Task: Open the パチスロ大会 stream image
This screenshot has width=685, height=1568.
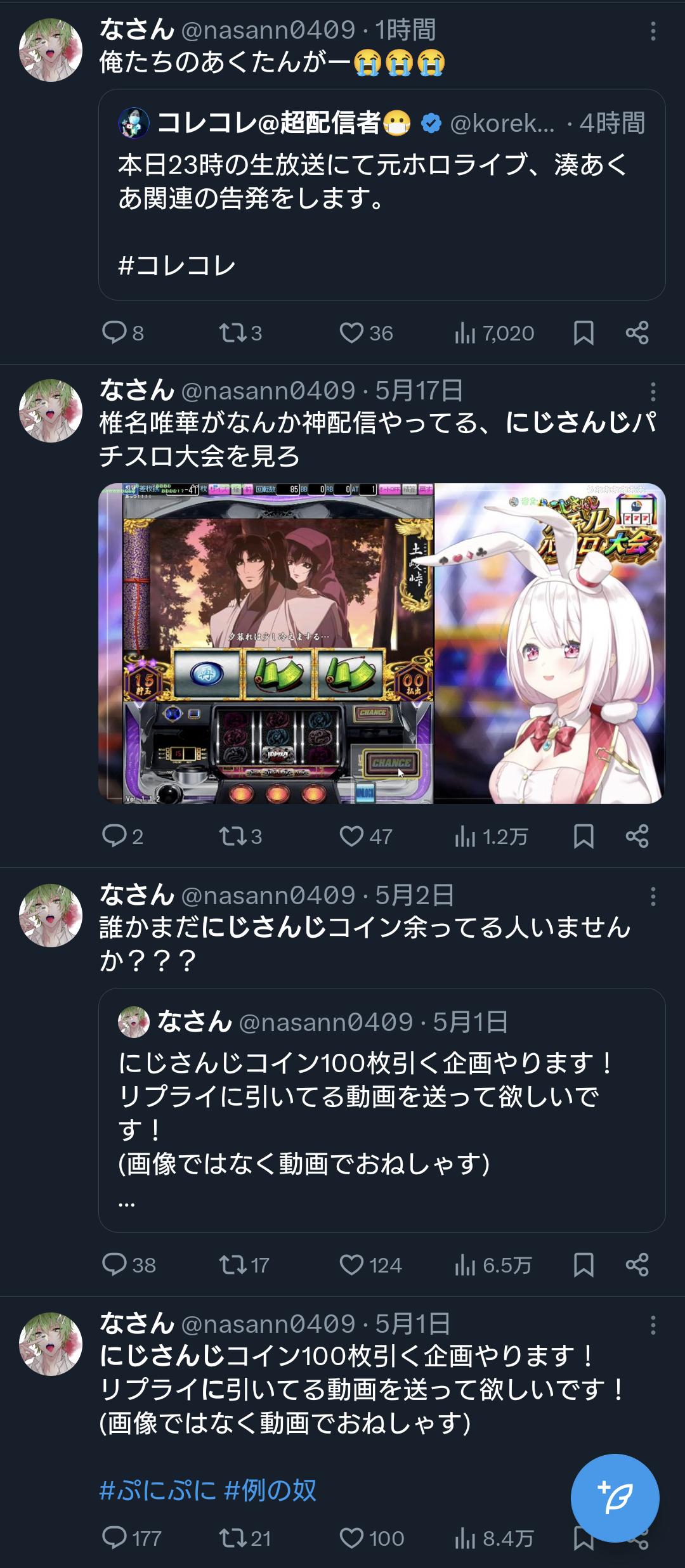Action: tap(382, 644)
